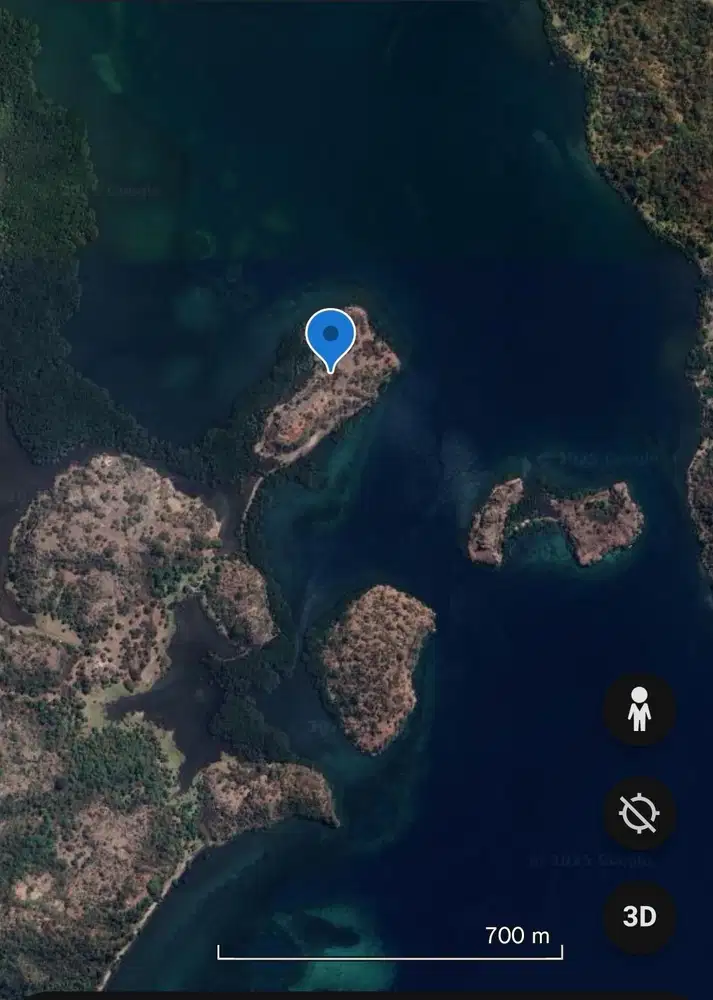Open Street View with the pegman icon
The width and height of the screenshot is (713, 1000).
(x=639, y=710)
